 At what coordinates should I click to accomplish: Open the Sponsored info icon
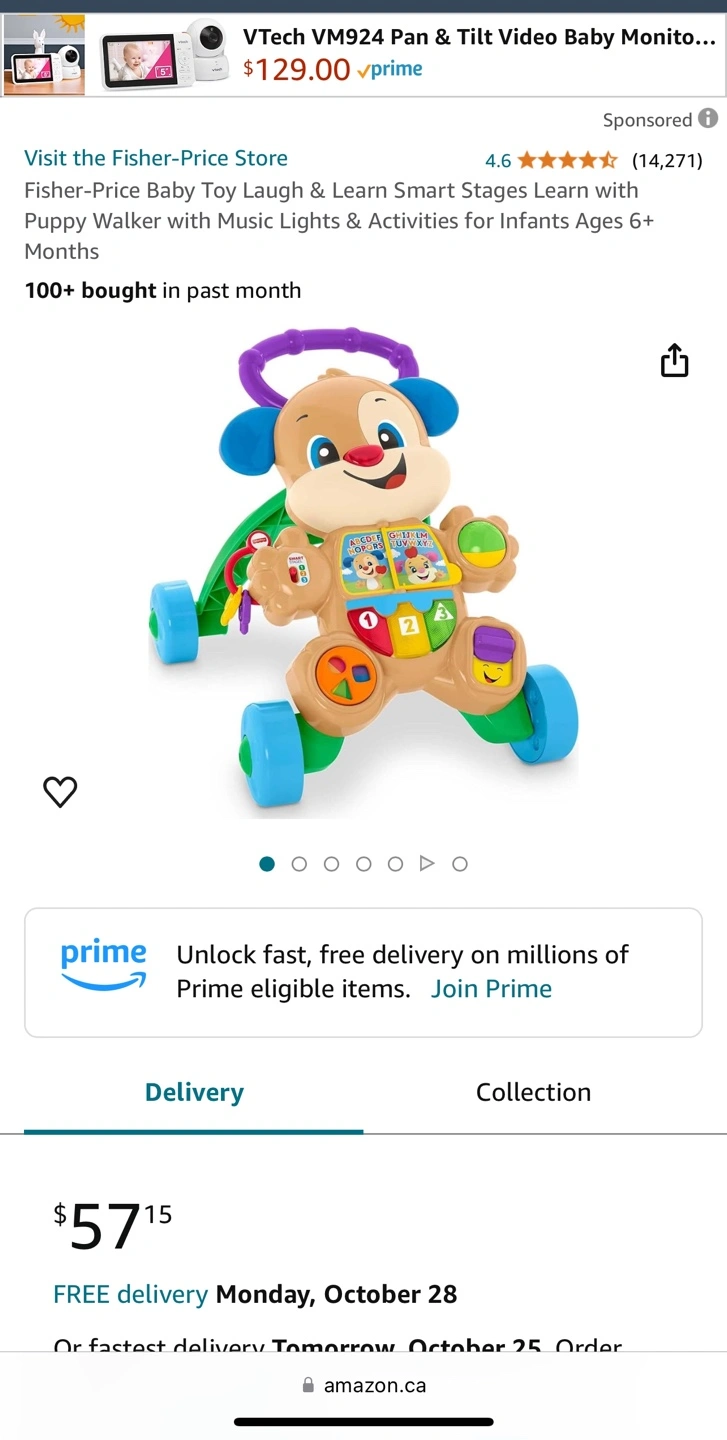[x=708, y=118]
